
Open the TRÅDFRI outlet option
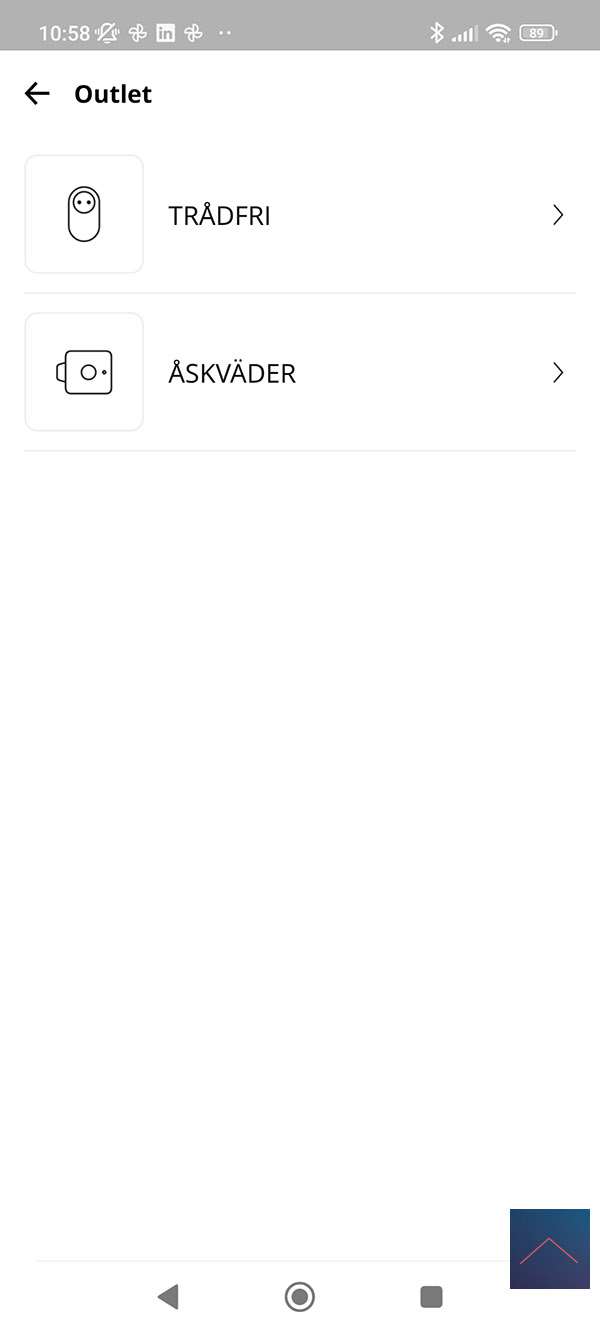click(299, 215)
